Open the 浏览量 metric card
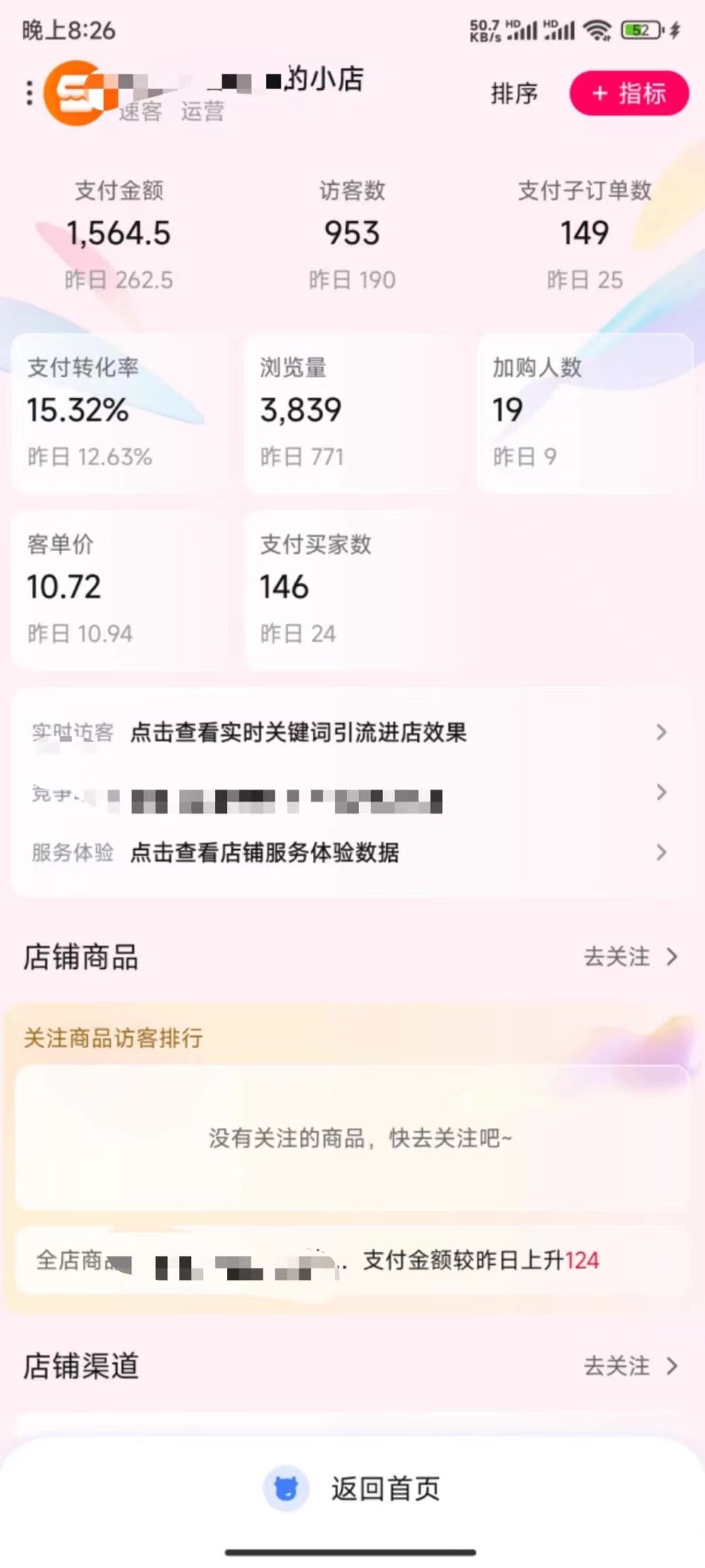 (351, 412)
